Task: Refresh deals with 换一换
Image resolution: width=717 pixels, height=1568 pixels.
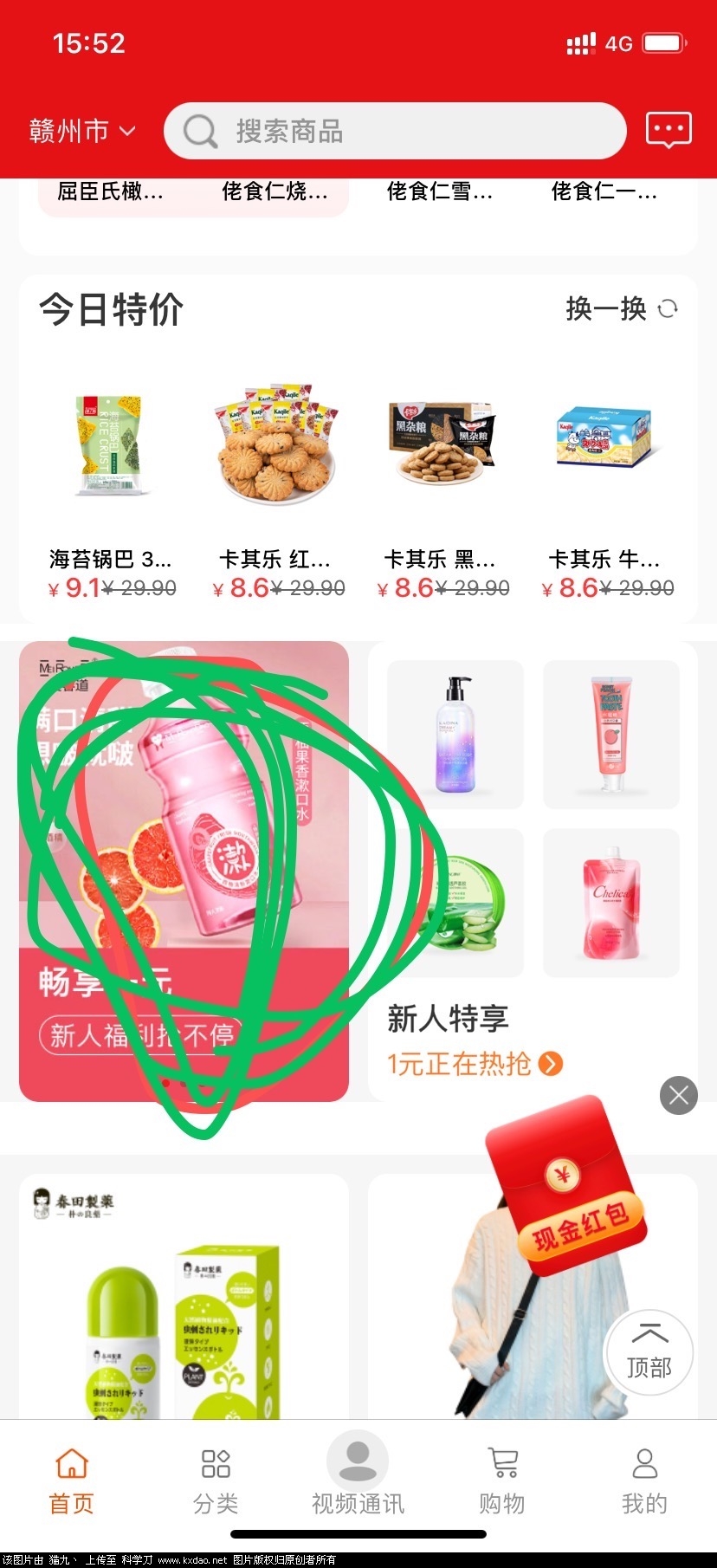Action: [621, 308]
